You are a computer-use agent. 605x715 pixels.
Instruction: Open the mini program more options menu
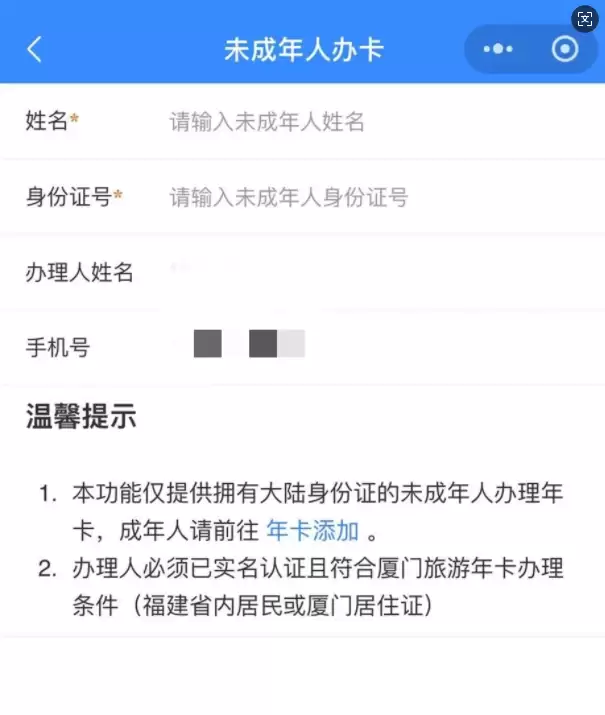pyautogui.click(x=498, y=50)
